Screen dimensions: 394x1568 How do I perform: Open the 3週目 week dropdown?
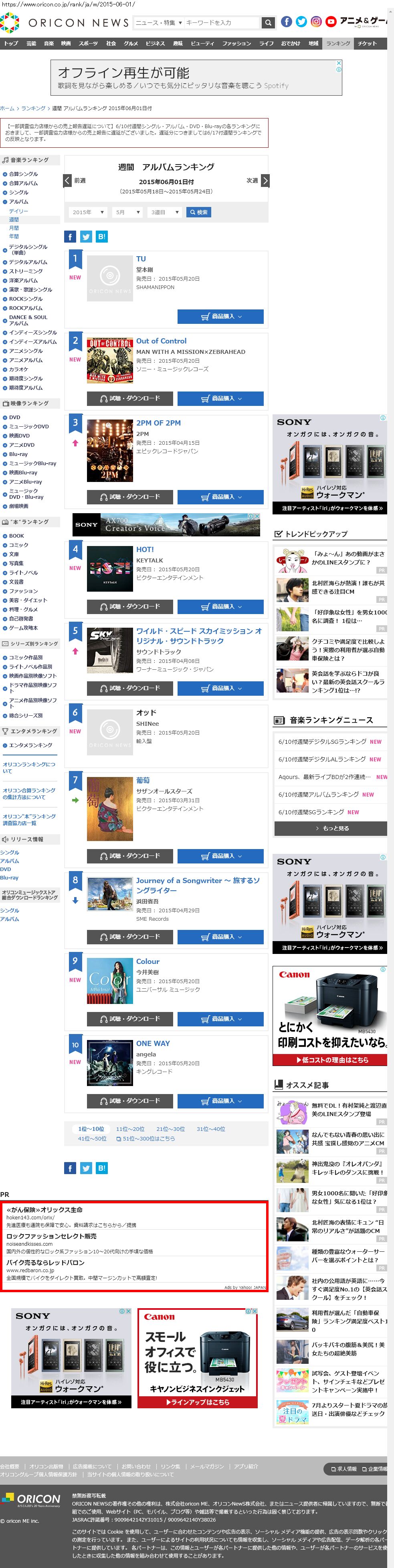[x=165, y=213]
